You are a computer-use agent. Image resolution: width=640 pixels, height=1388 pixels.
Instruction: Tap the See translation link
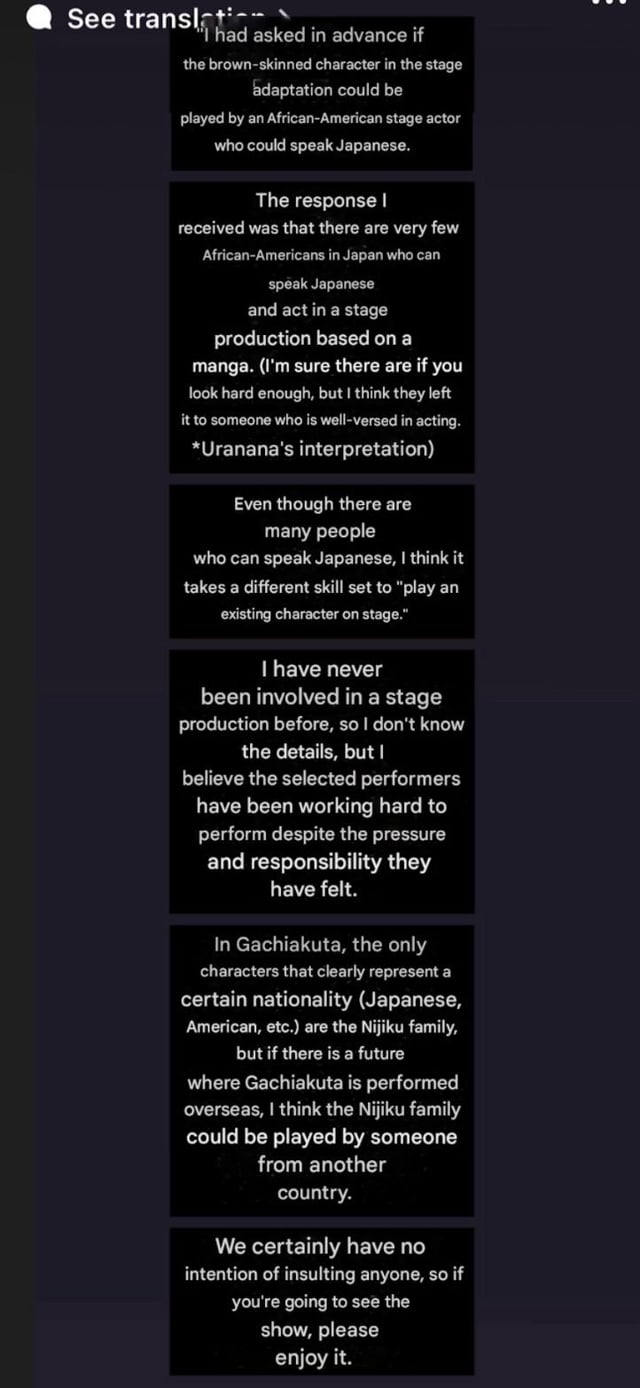120,18
